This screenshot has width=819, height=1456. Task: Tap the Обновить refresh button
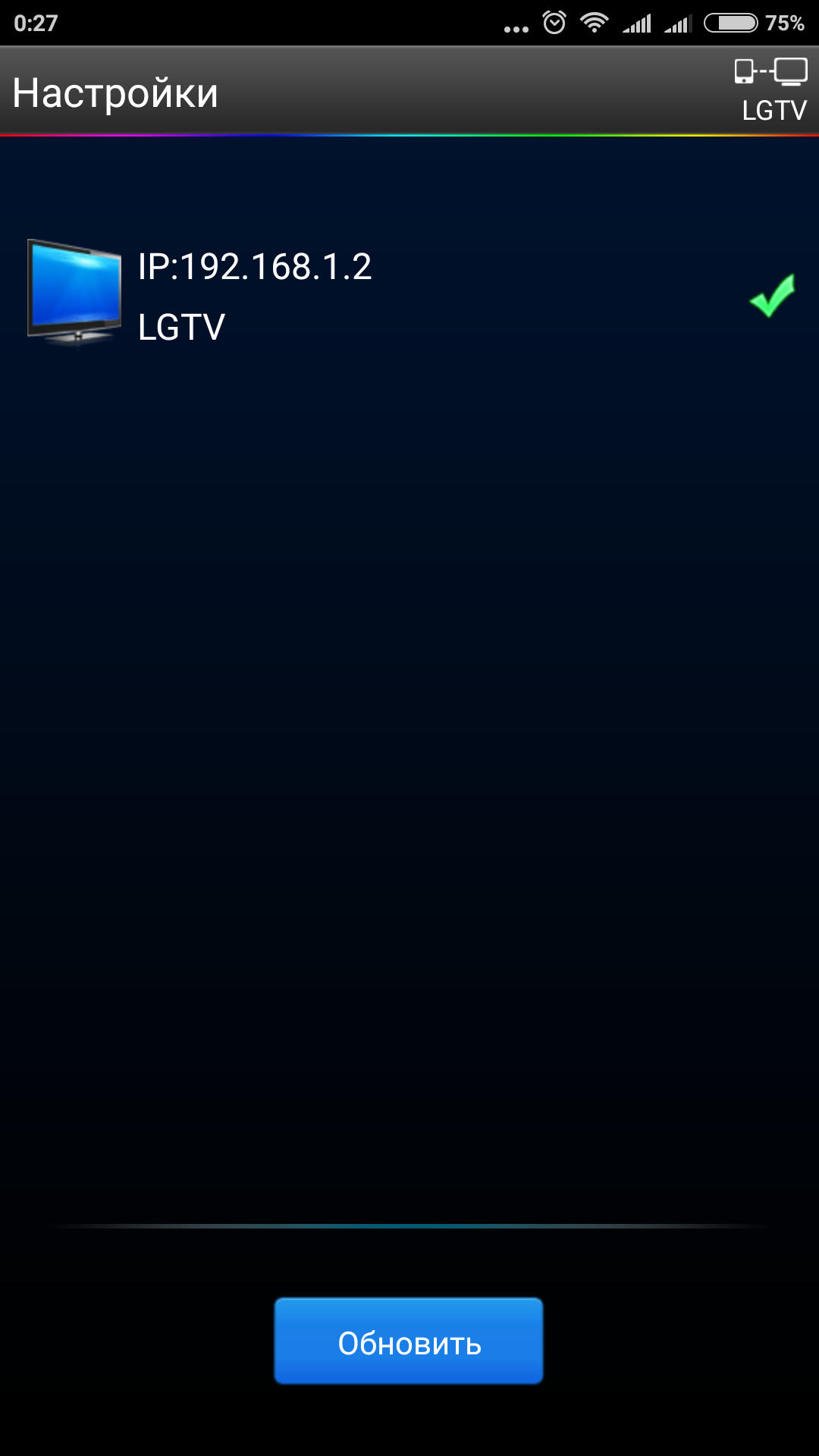click(409, 1341)
